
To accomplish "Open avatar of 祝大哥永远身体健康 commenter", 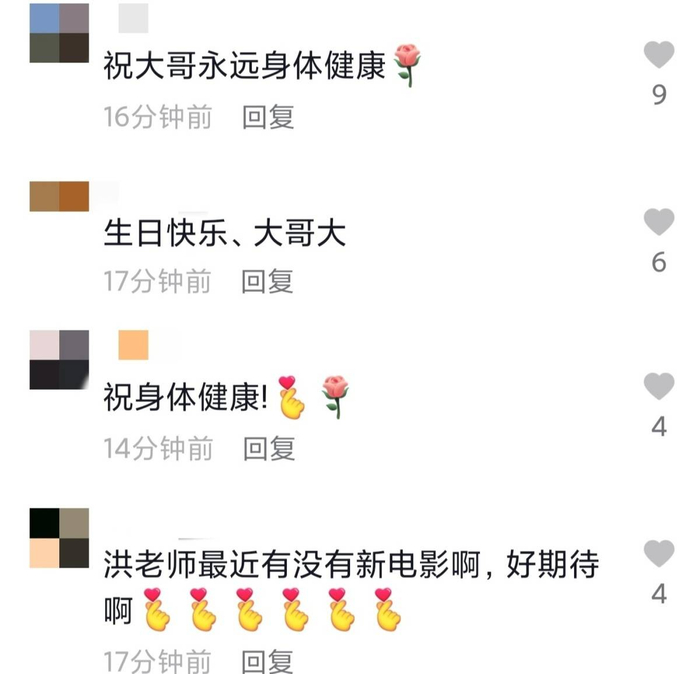I will [x=59, y=33].
